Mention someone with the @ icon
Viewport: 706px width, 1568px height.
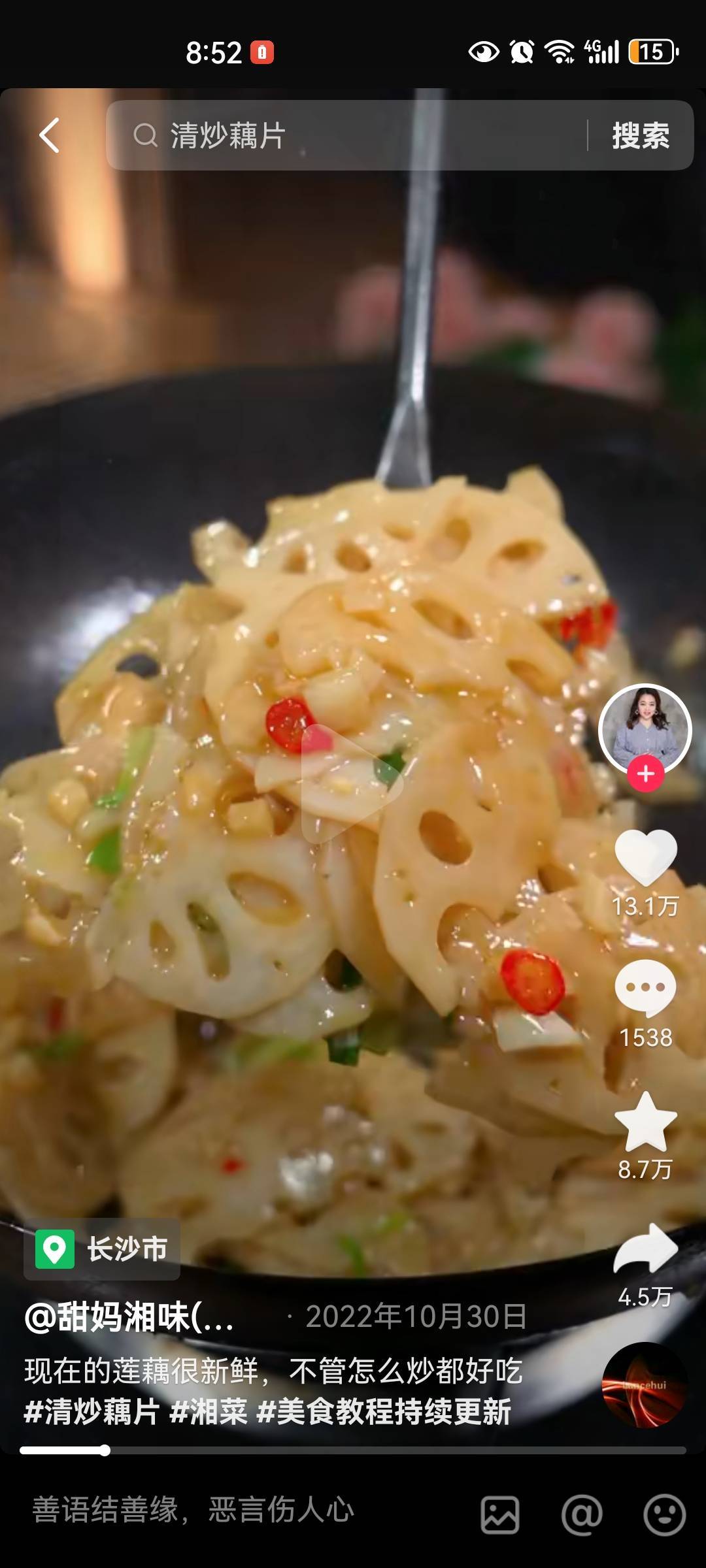pos(582,1514)
